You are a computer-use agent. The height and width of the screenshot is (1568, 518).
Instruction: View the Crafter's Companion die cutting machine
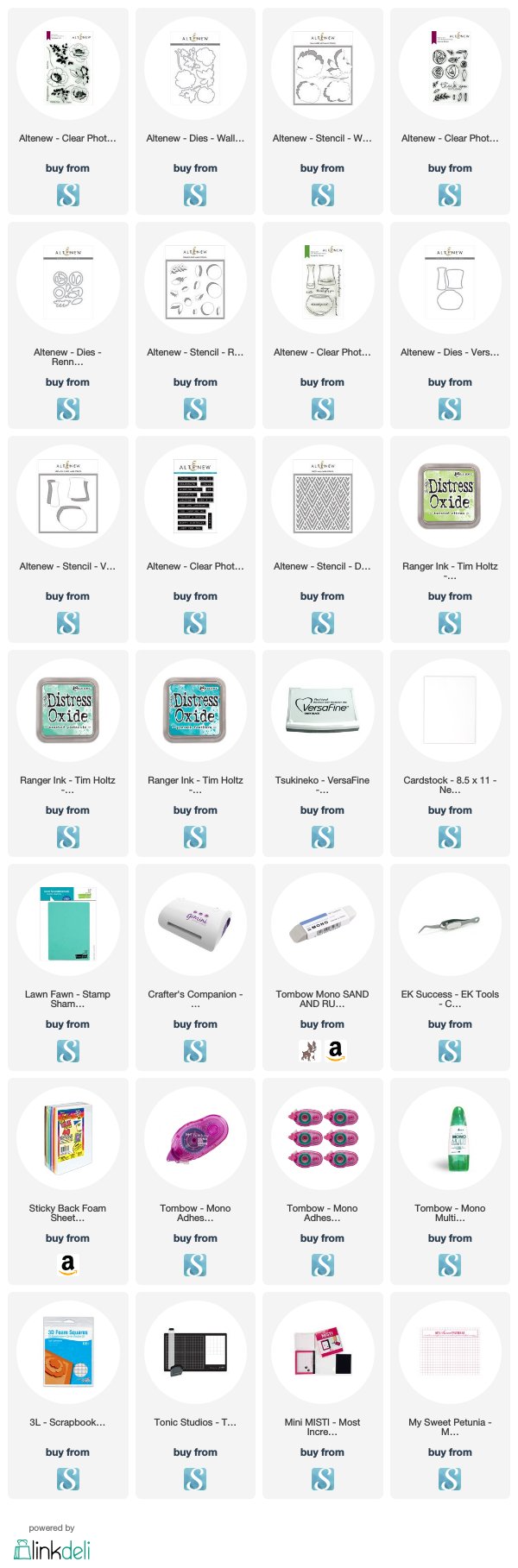pyautogui.click(x=195, y=925)
